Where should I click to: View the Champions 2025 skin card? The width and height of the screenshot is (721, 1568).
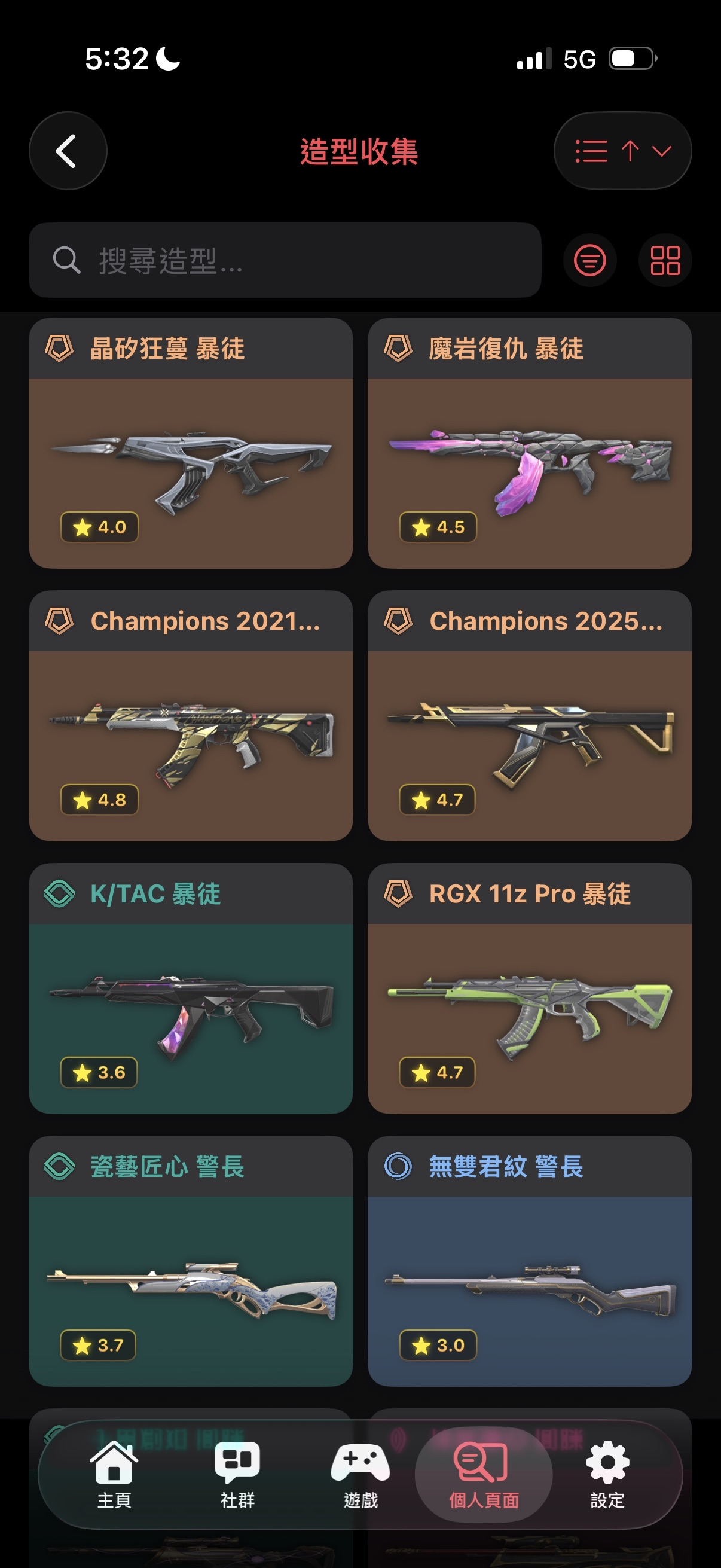[x=529, y=717]
